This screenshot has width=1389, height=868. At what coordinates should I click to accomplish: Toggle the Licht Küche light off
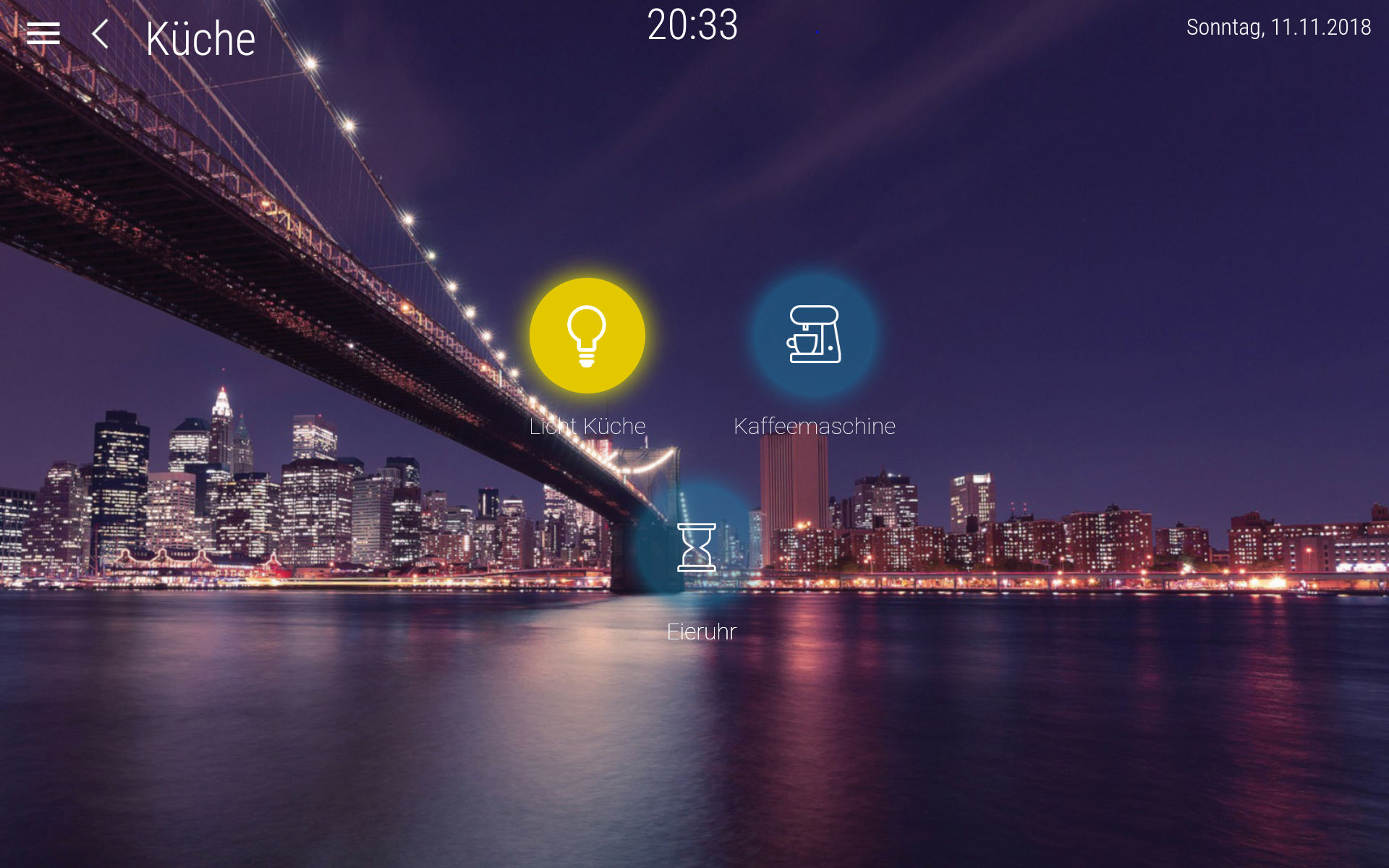pyautogui.click(x=587, y=336)
